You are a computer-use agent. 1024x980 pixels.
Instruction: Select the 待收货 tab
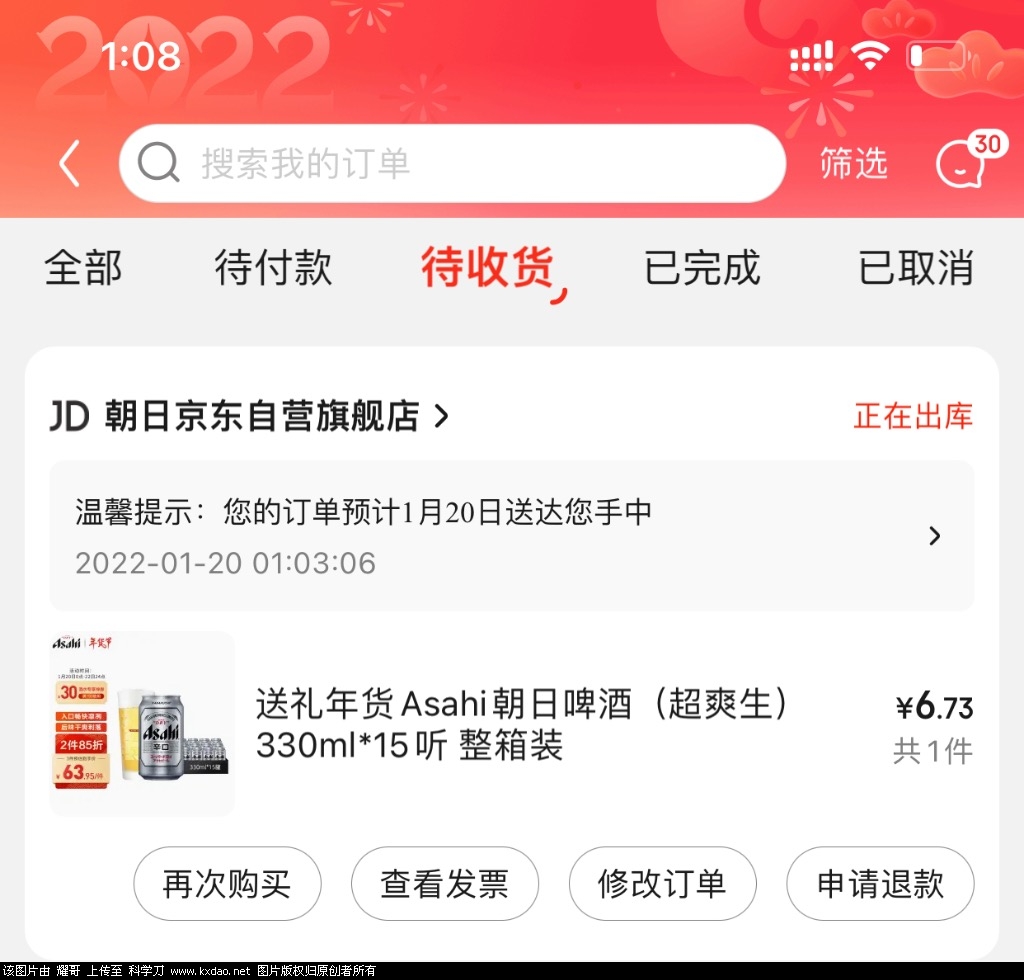click(488, 268)
